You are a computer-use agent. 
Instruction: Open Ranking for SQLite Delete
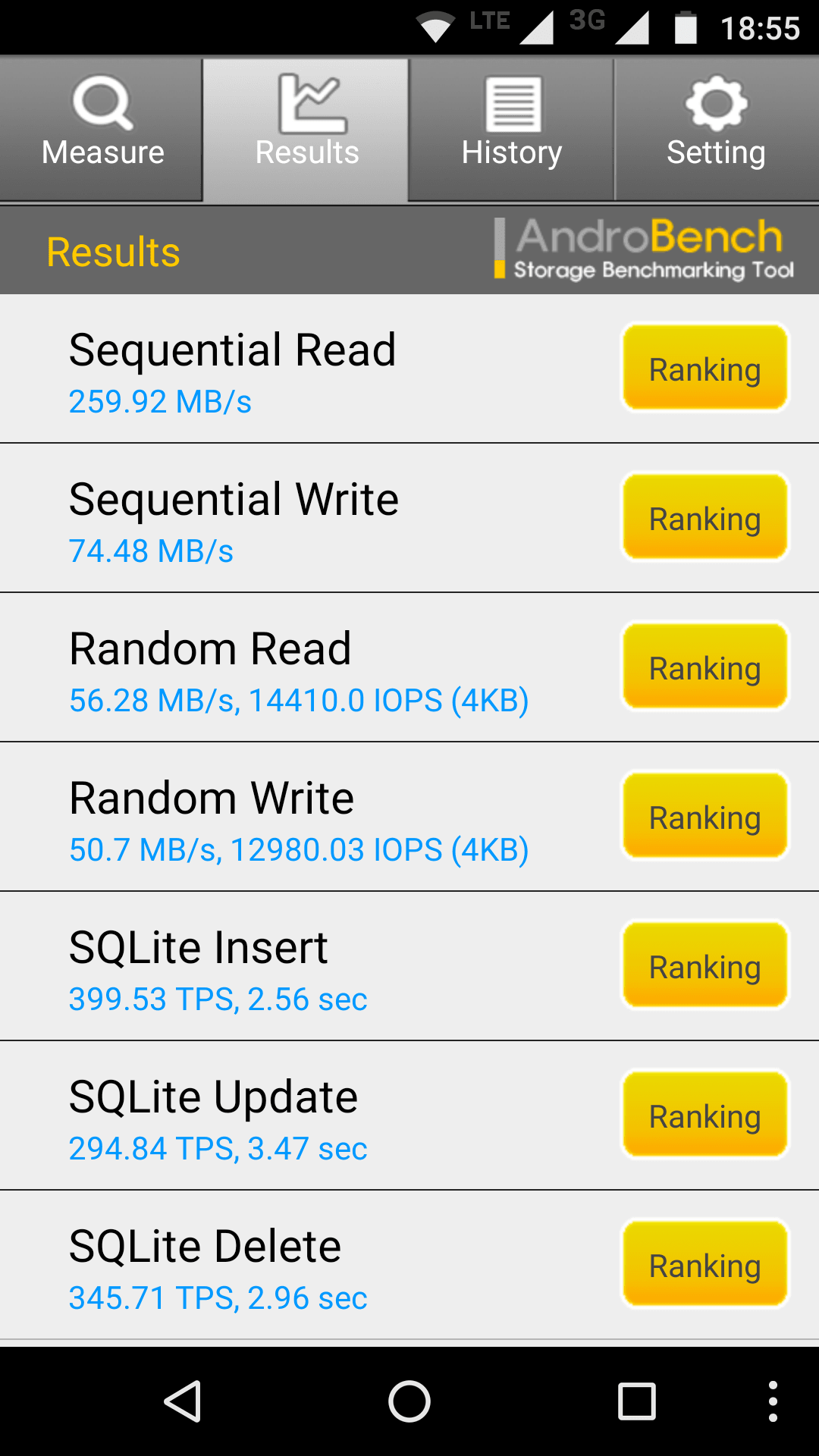705,1264
